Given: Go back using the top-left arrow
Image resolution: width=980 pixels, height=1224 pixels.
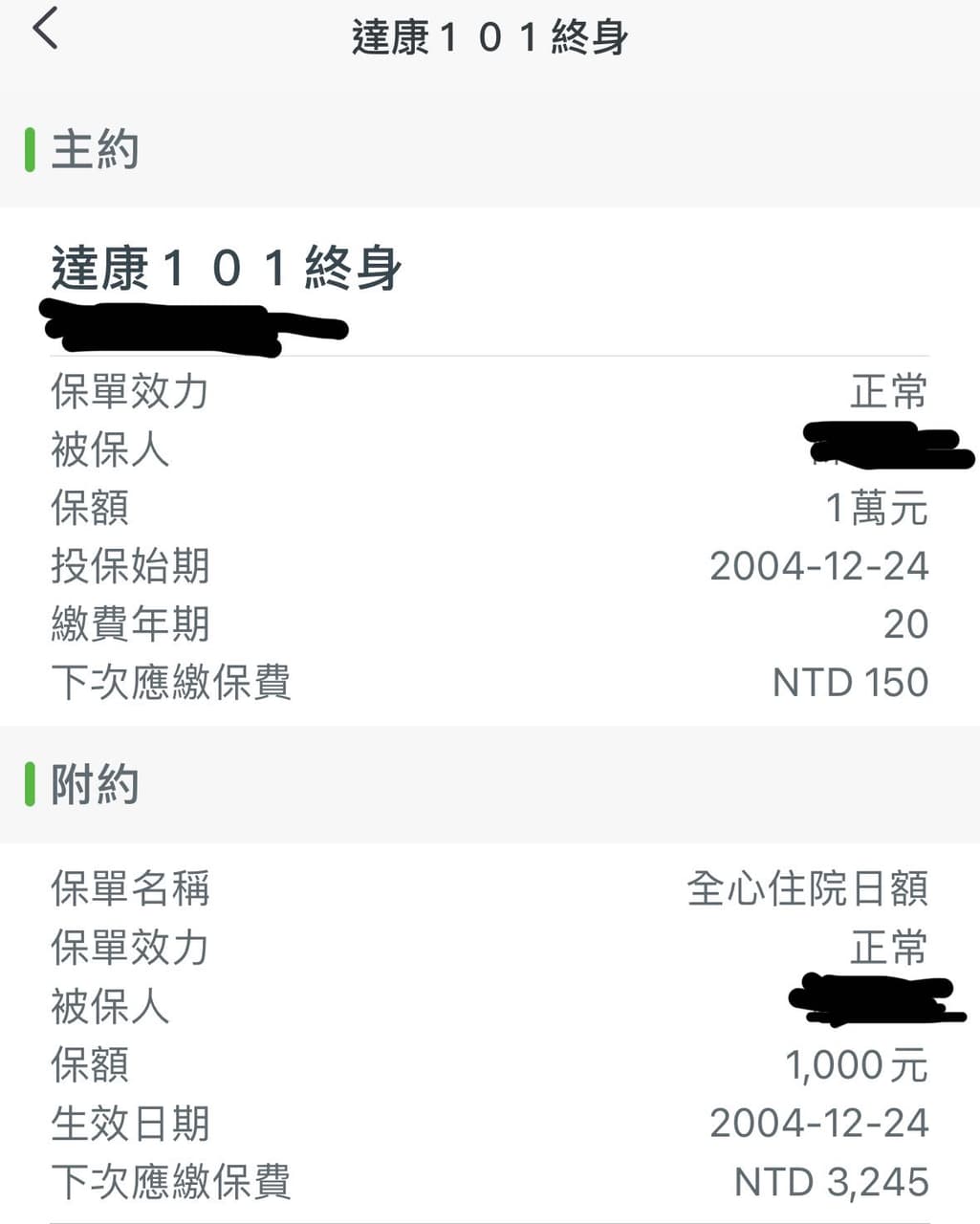Looking at the screenshot, I should [x=45, y=28].
